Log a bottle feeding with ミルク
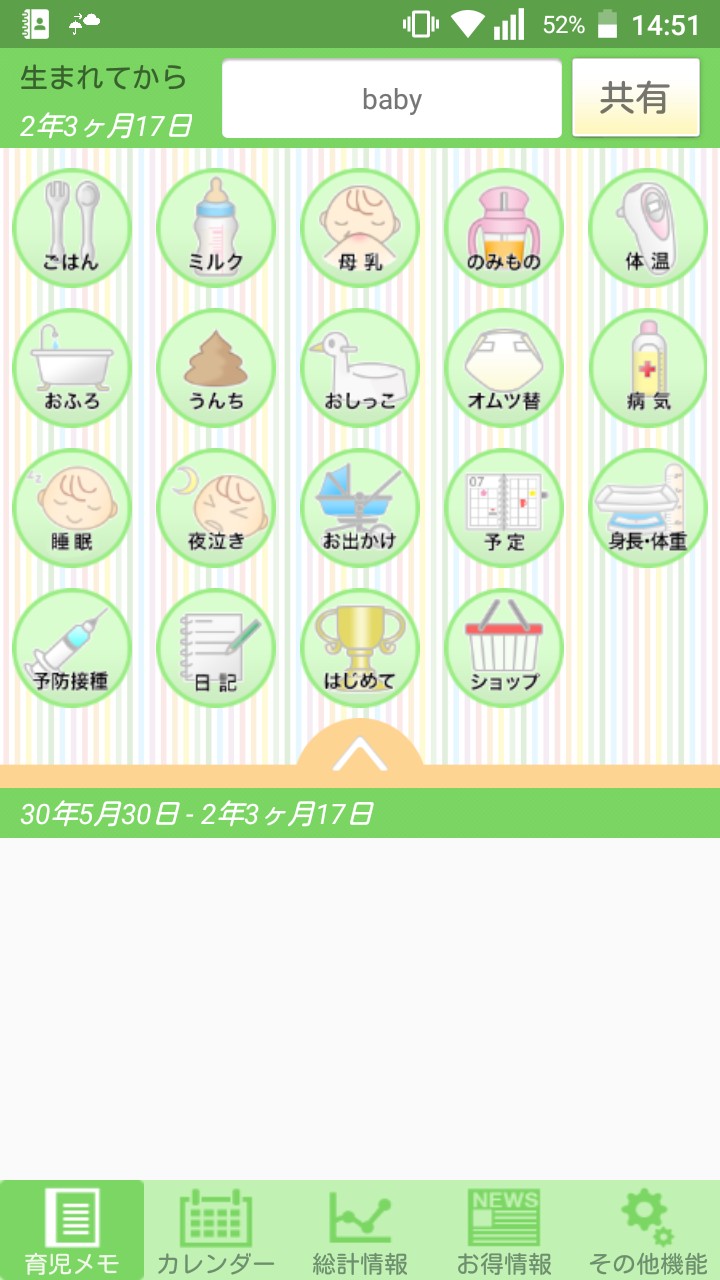 [x=216, y=228]
